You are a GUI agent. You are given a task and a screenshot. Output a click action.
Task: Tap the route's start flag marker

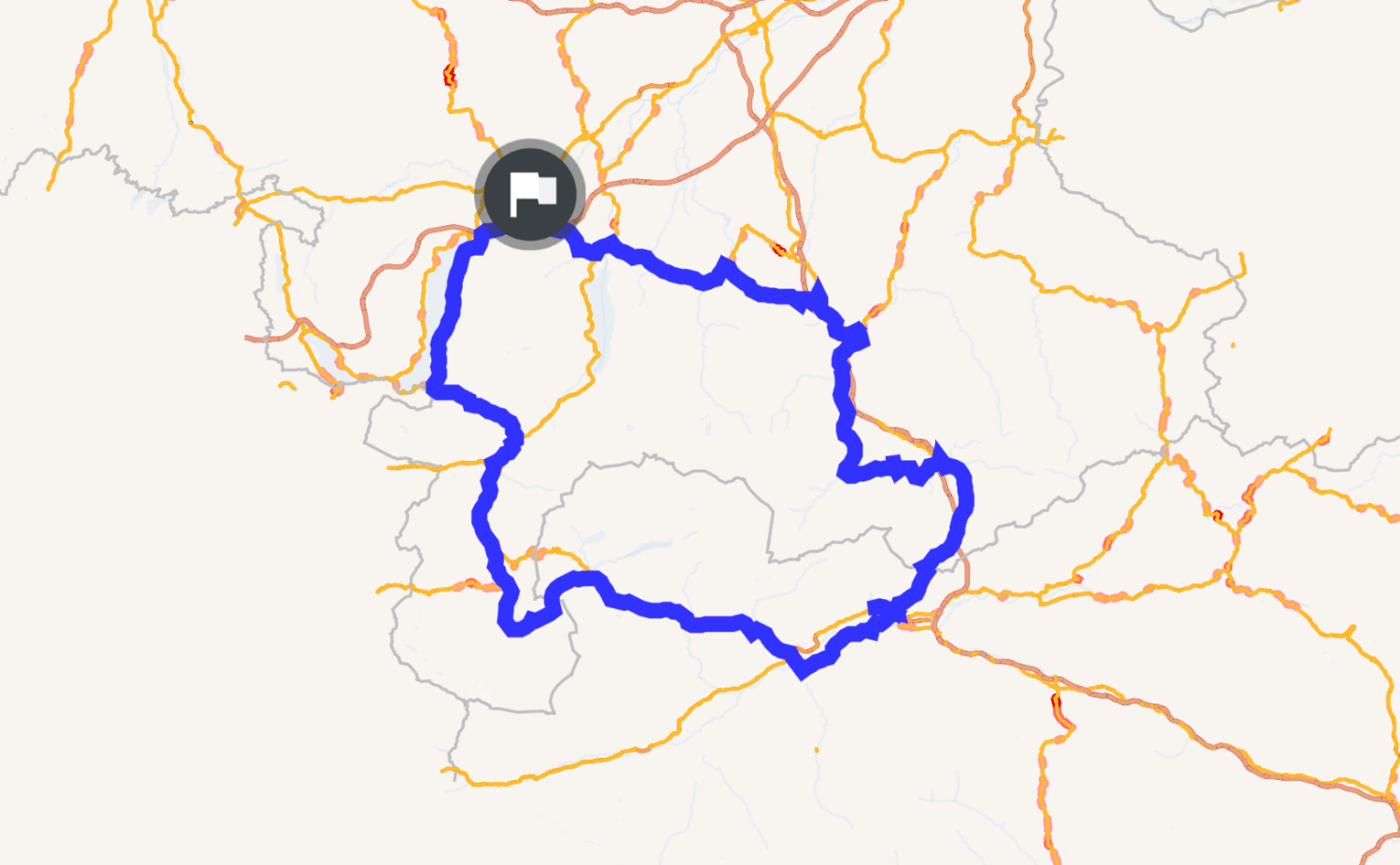(530, 194)
